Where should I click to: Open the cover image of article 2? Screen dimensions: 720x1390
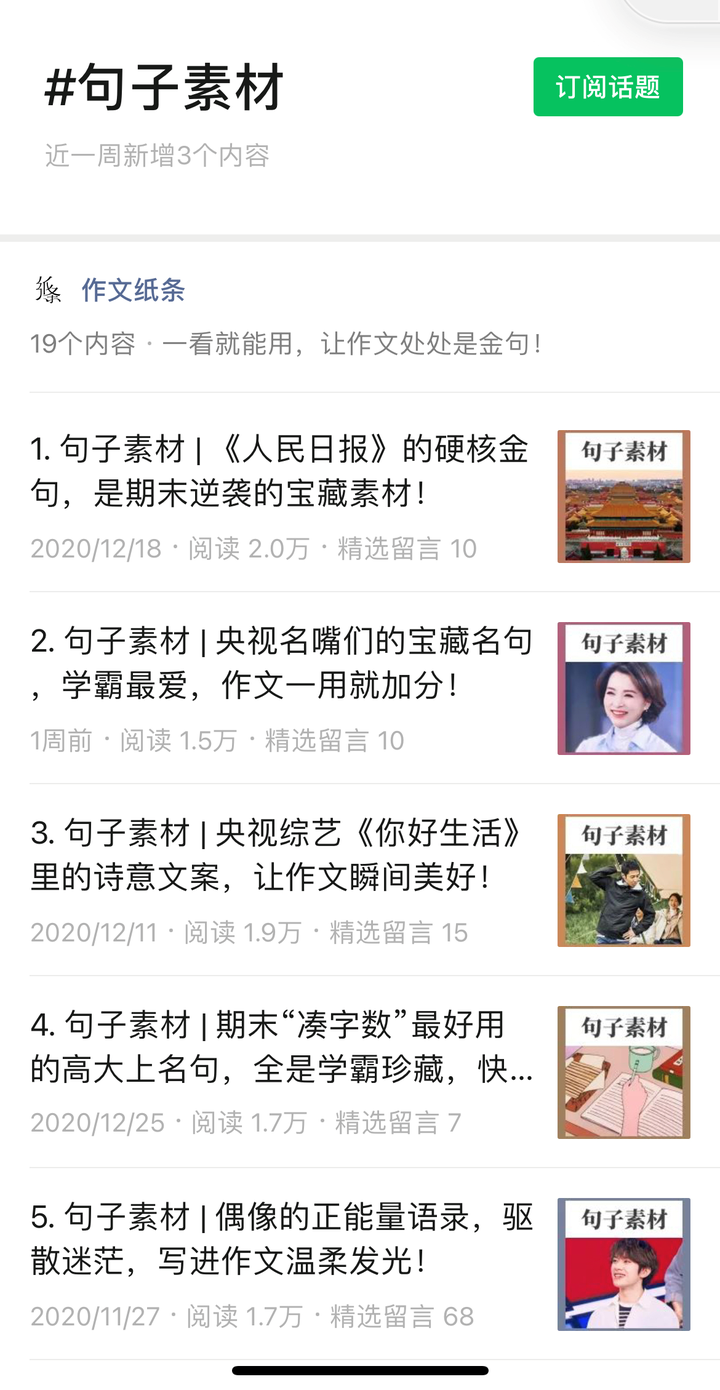click(x=623, y=689)
